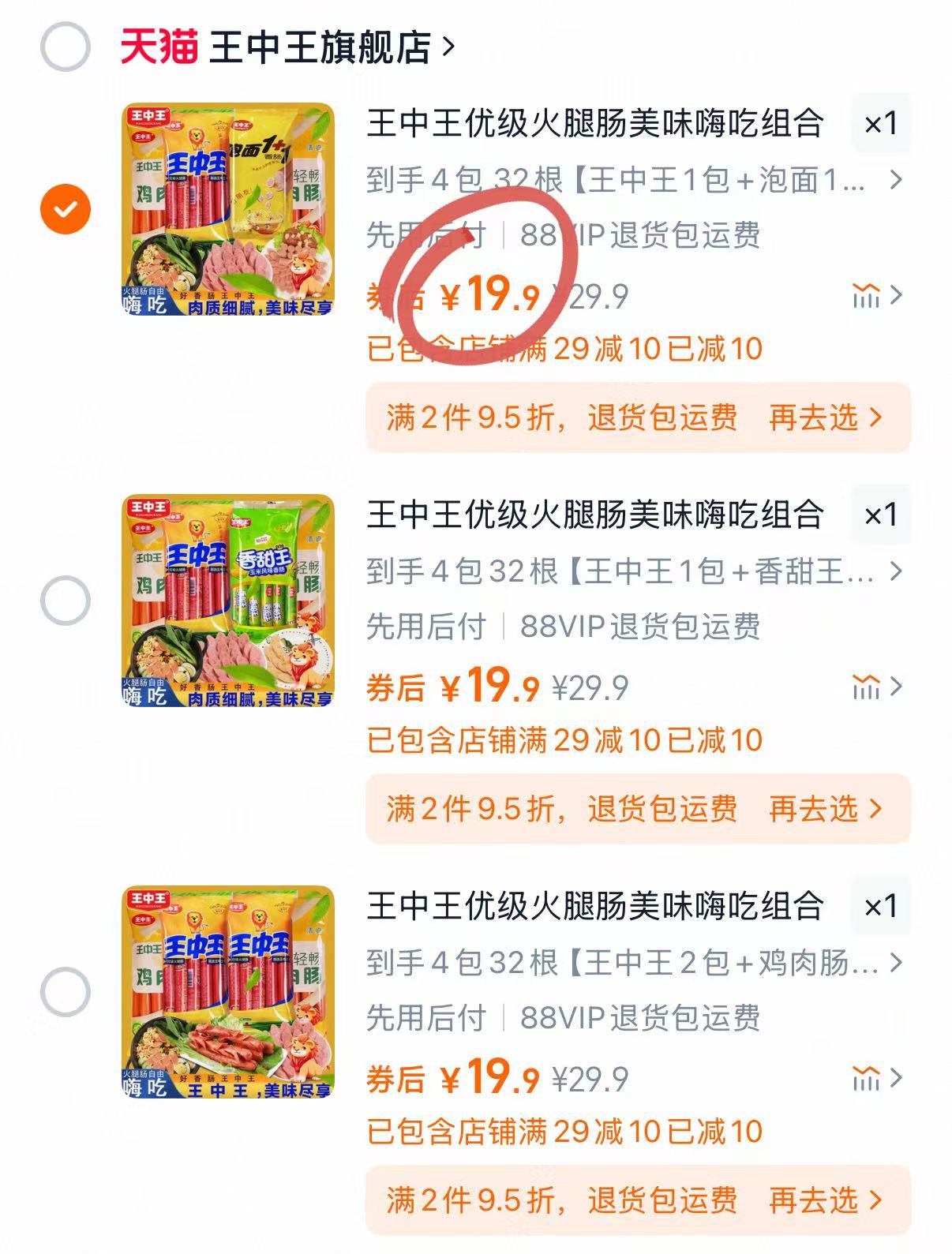Tap 再去选 under the 泡面 combo item
The width and height of the screenshot is (952, 1254).
pyautogui.click(x=824, y=417)
